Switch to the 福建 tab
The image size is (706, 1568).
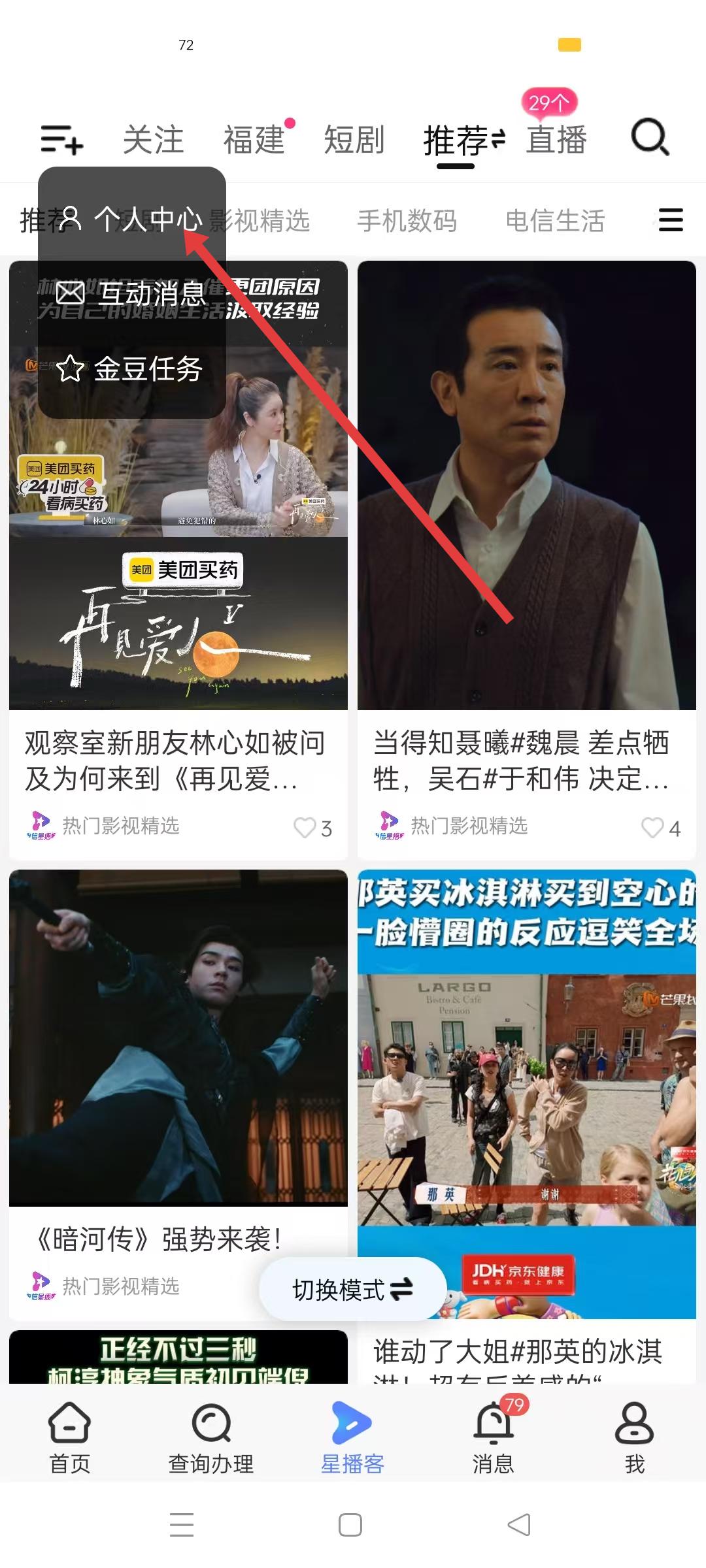(x=255, y=140)
